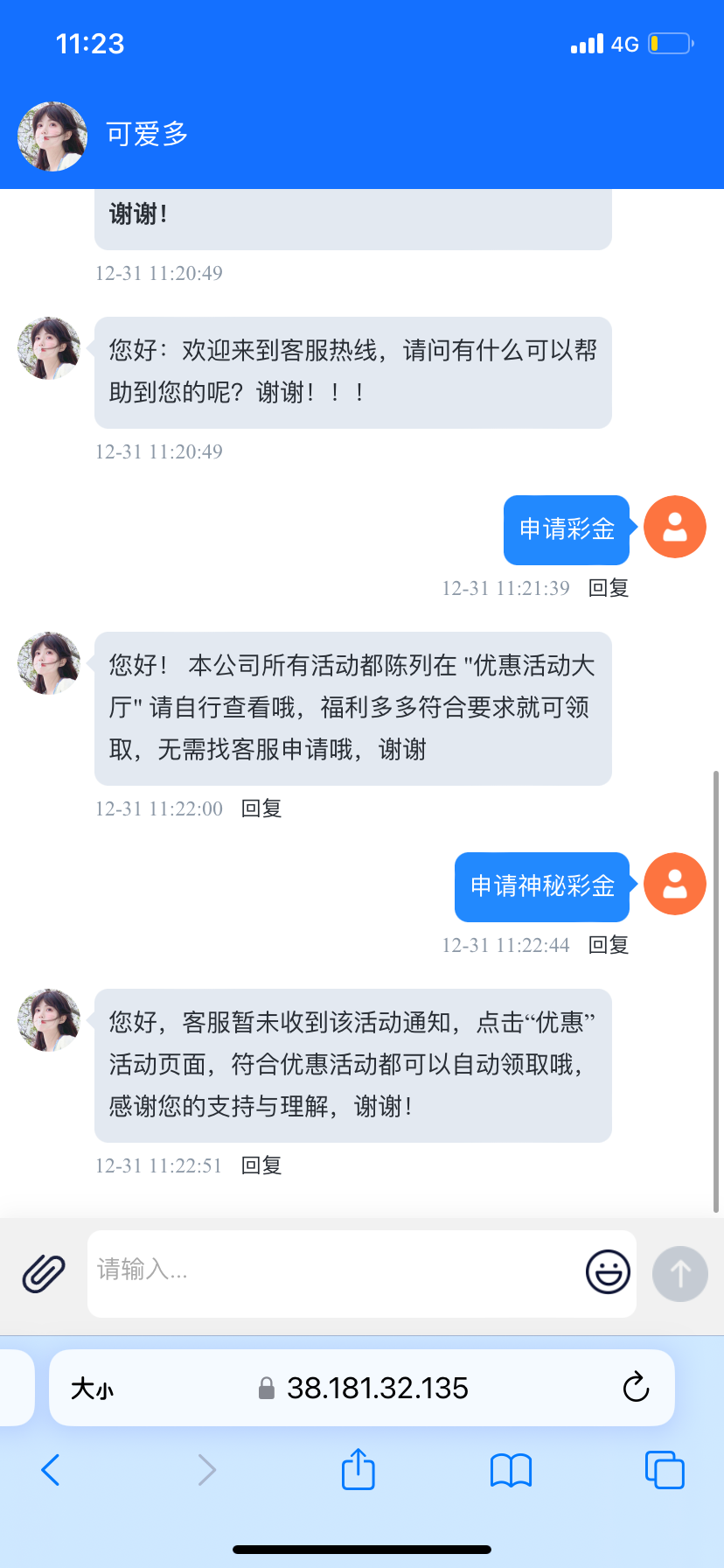
Task: Tap the send arrow button
Action: [679, 1273]
